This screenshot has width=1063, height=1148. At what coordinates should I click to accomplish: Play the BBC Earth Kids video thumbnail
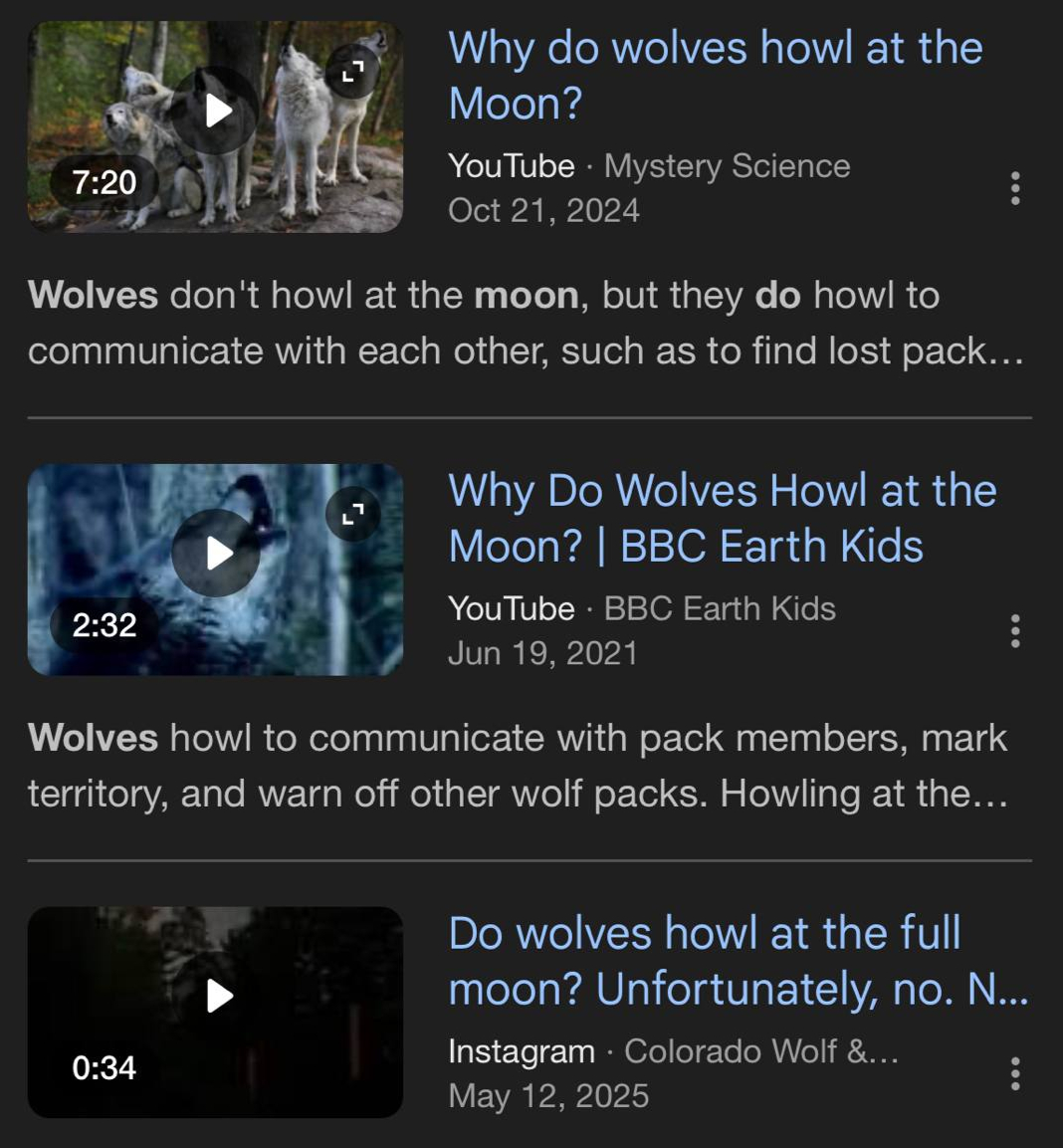216,553
